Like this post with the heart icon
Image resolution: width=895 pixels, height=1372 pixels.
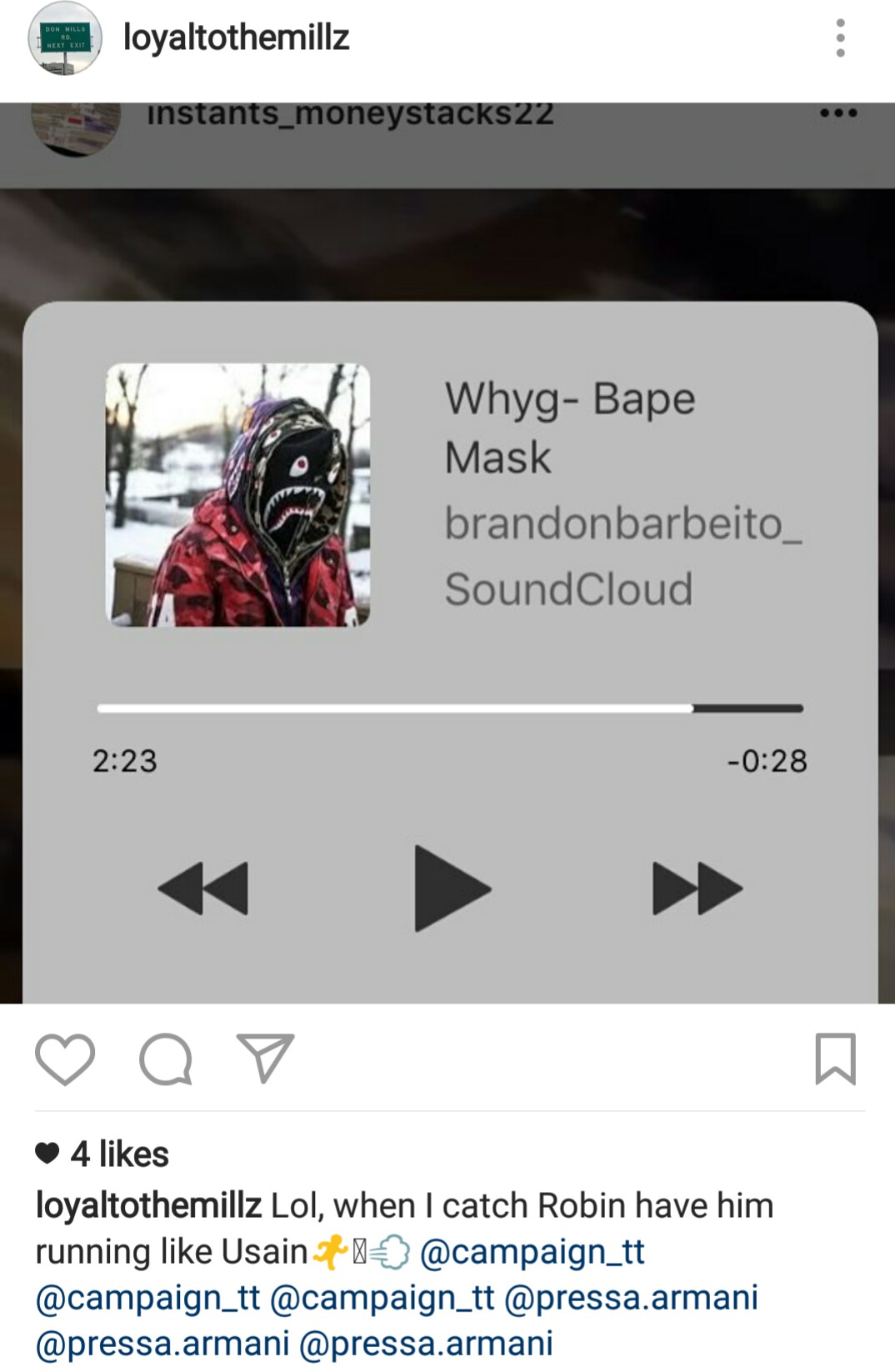pyautogui.click(x=65, y=1059)
